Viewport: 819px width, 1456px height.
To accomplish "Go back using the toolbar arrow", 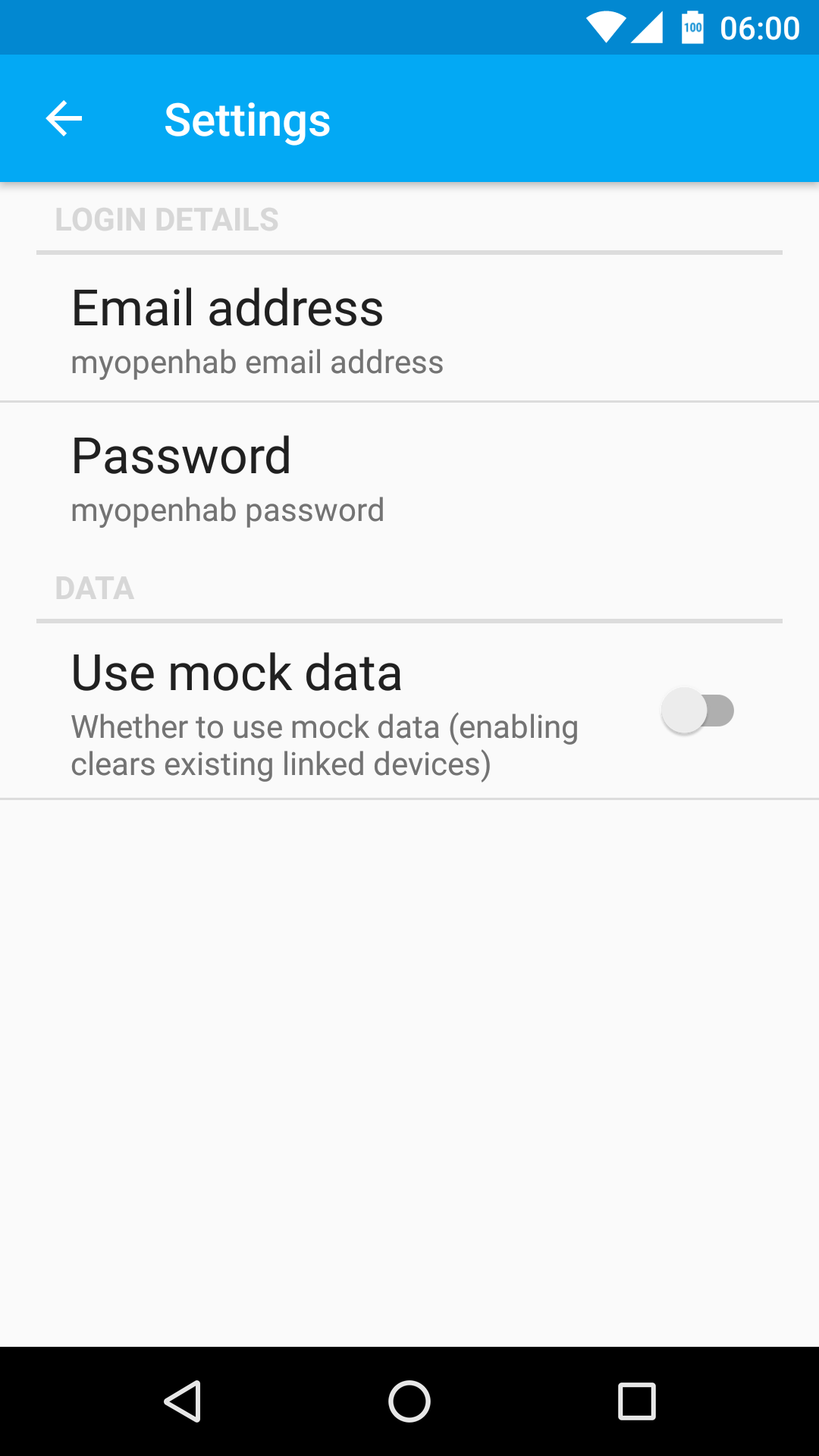I will (x=64, y=119).
